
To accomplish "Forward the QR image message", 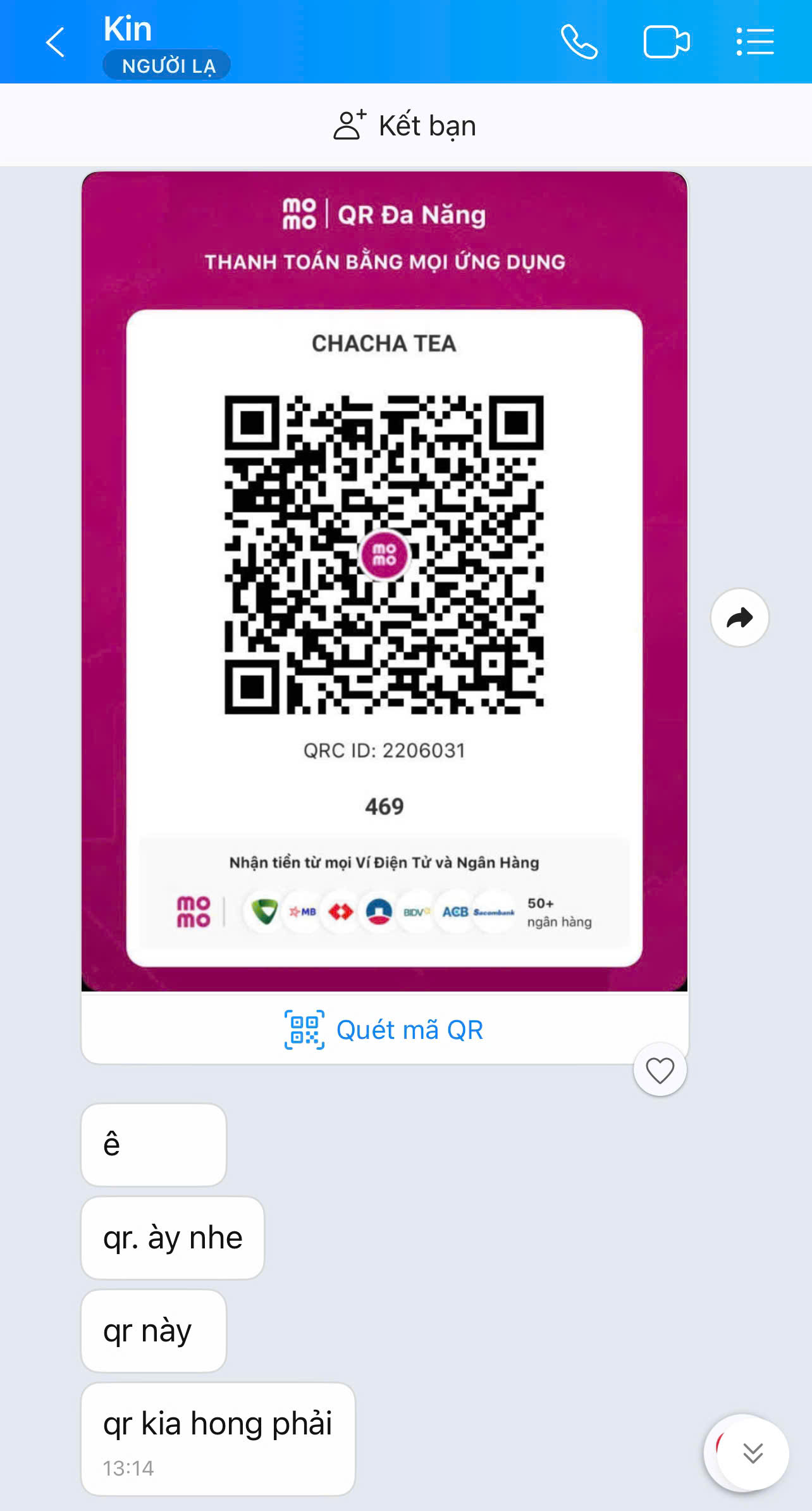I will pos(739,618).
